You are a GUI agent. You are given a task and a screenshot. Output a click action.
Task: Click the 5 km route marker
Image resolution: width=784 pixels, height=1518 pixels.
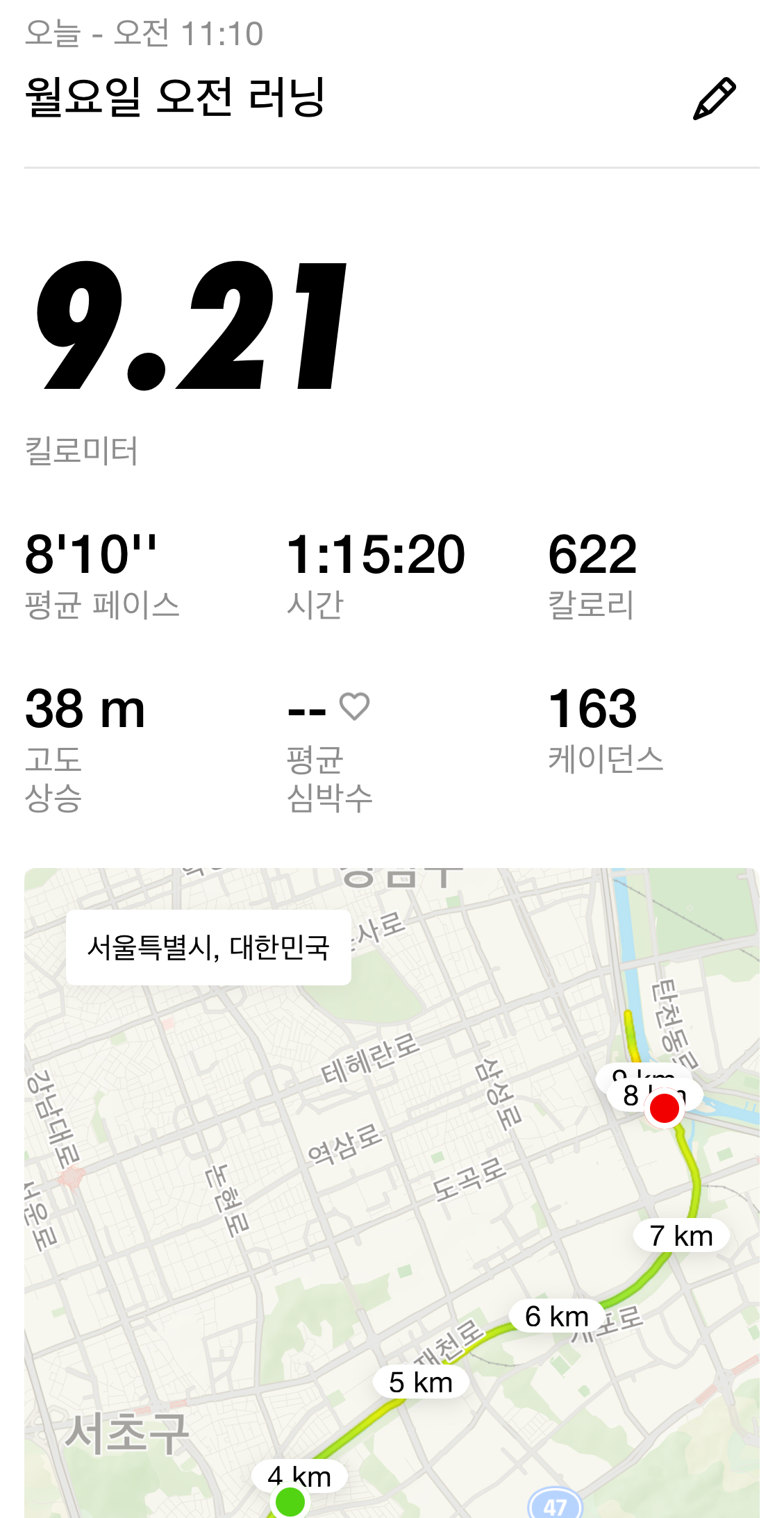[x=421, y=1382]
